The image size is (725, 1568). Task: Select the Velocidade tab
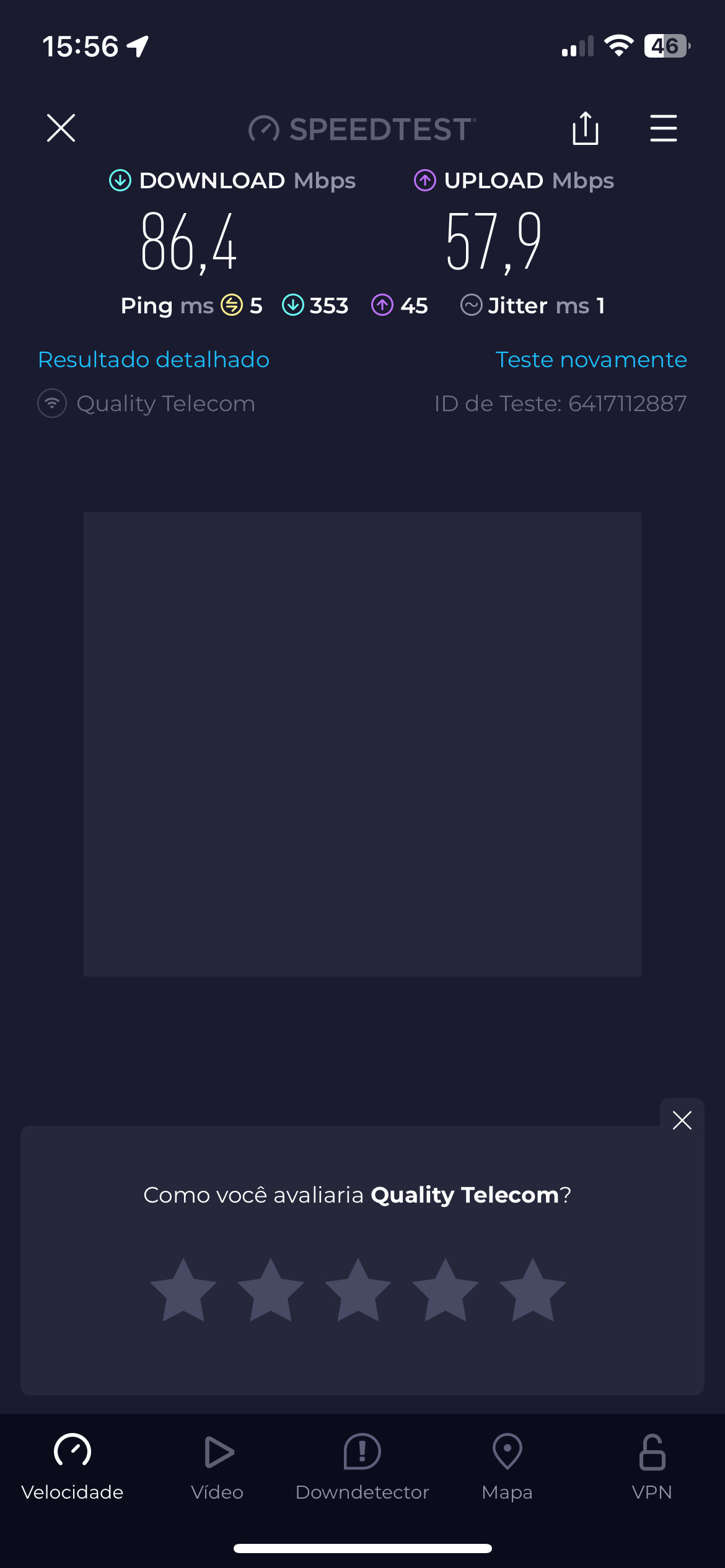click(72, 1466)
